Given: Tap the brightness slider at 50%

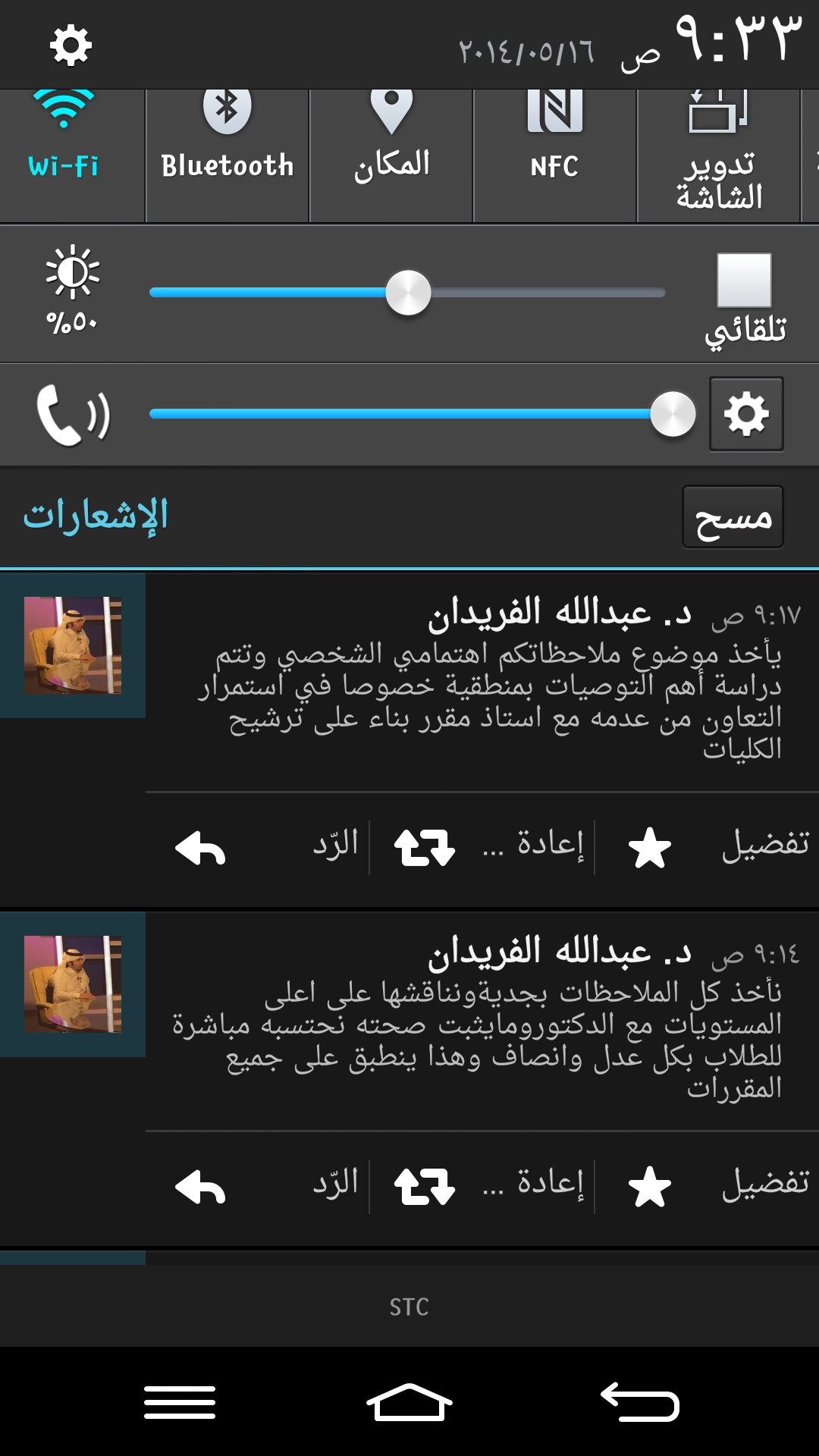Looking at the screenshot, I should coord(408,293).
